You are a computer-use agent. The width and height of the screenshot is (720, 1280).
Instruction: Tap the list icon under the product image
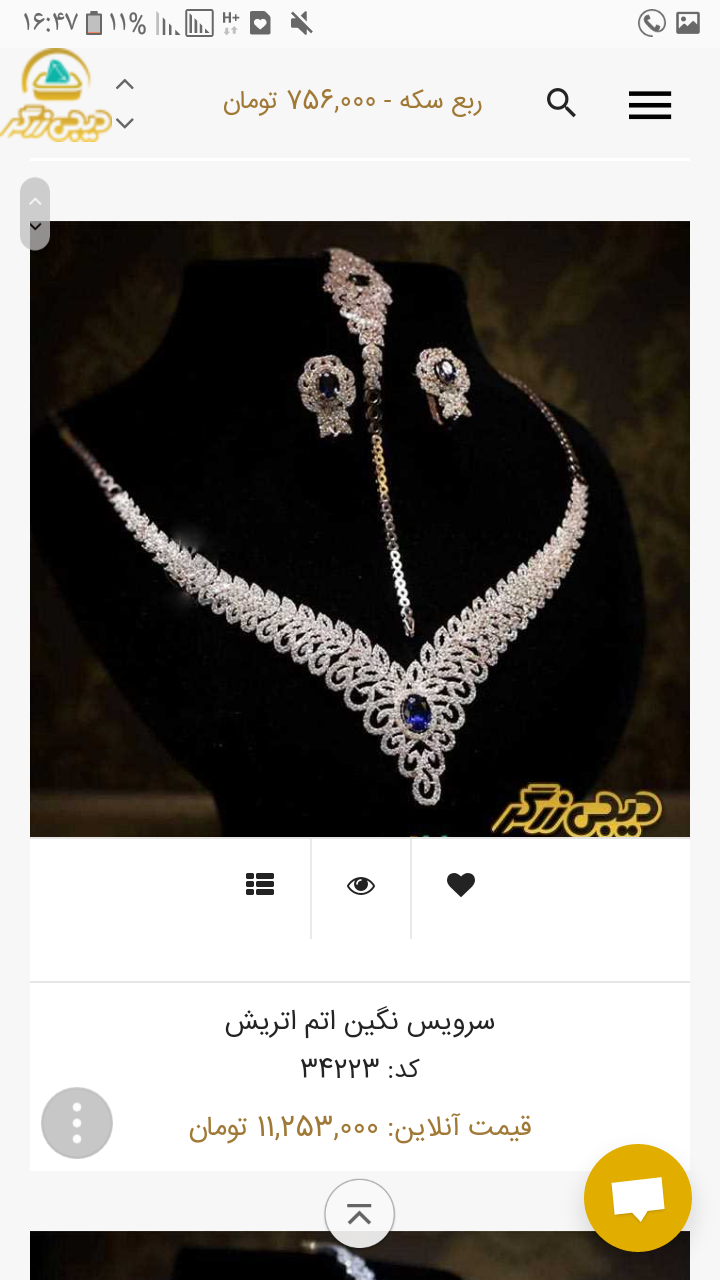(x=260, y=885)
